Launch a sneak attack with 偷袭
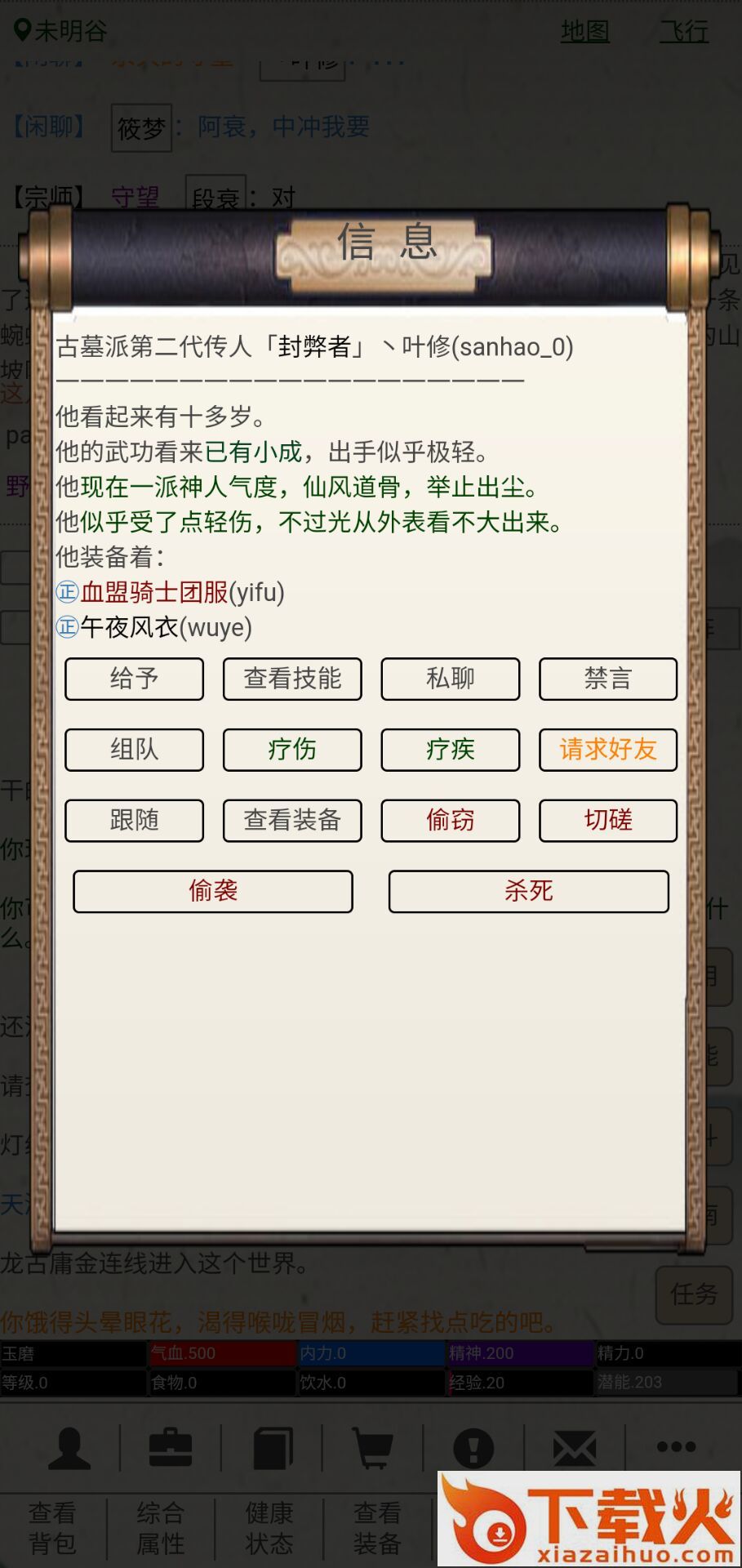 [213, 891]
